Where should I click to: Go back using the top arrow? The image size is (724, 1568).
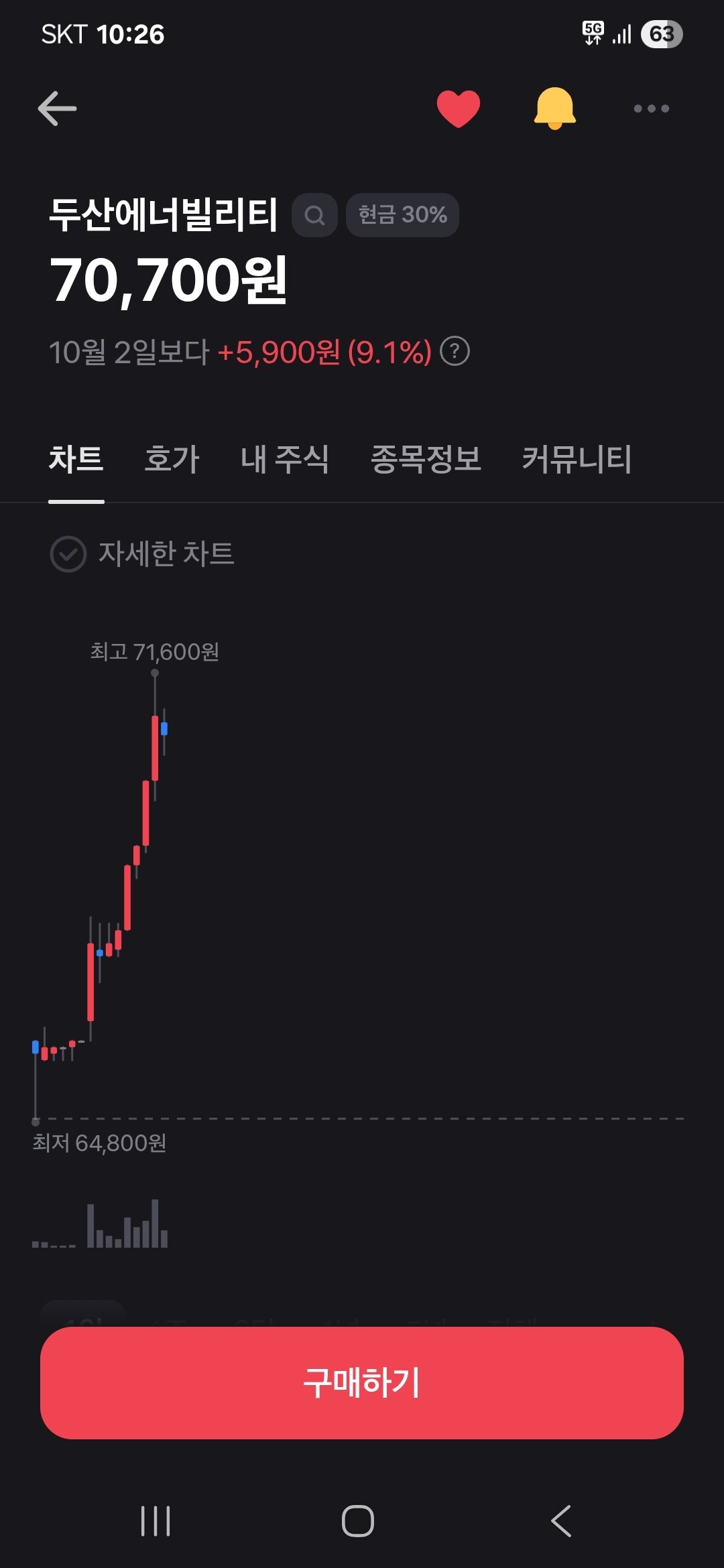pyautogui.click(x=58, y=109)
